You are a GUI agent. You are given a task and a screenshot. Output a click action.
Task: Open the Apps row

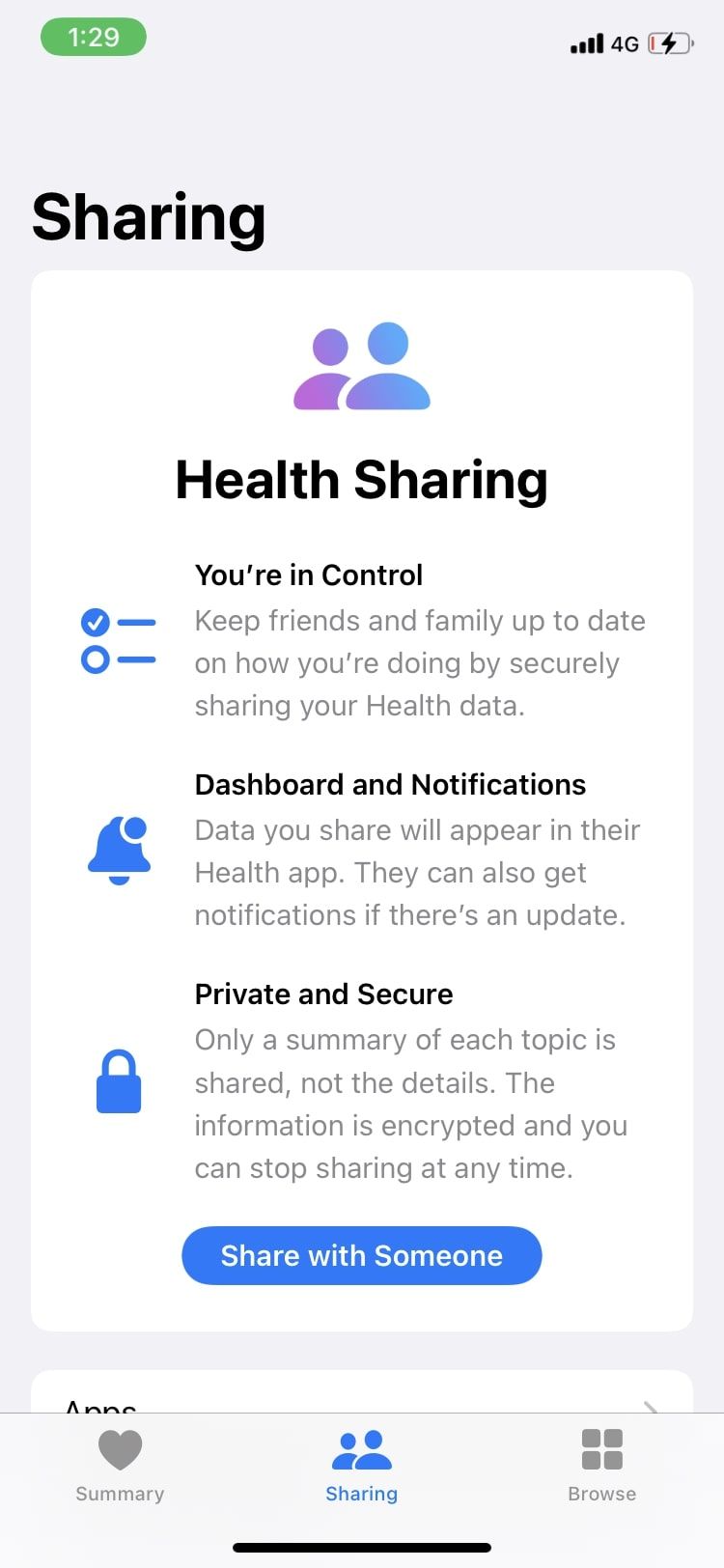(361, 1398)
